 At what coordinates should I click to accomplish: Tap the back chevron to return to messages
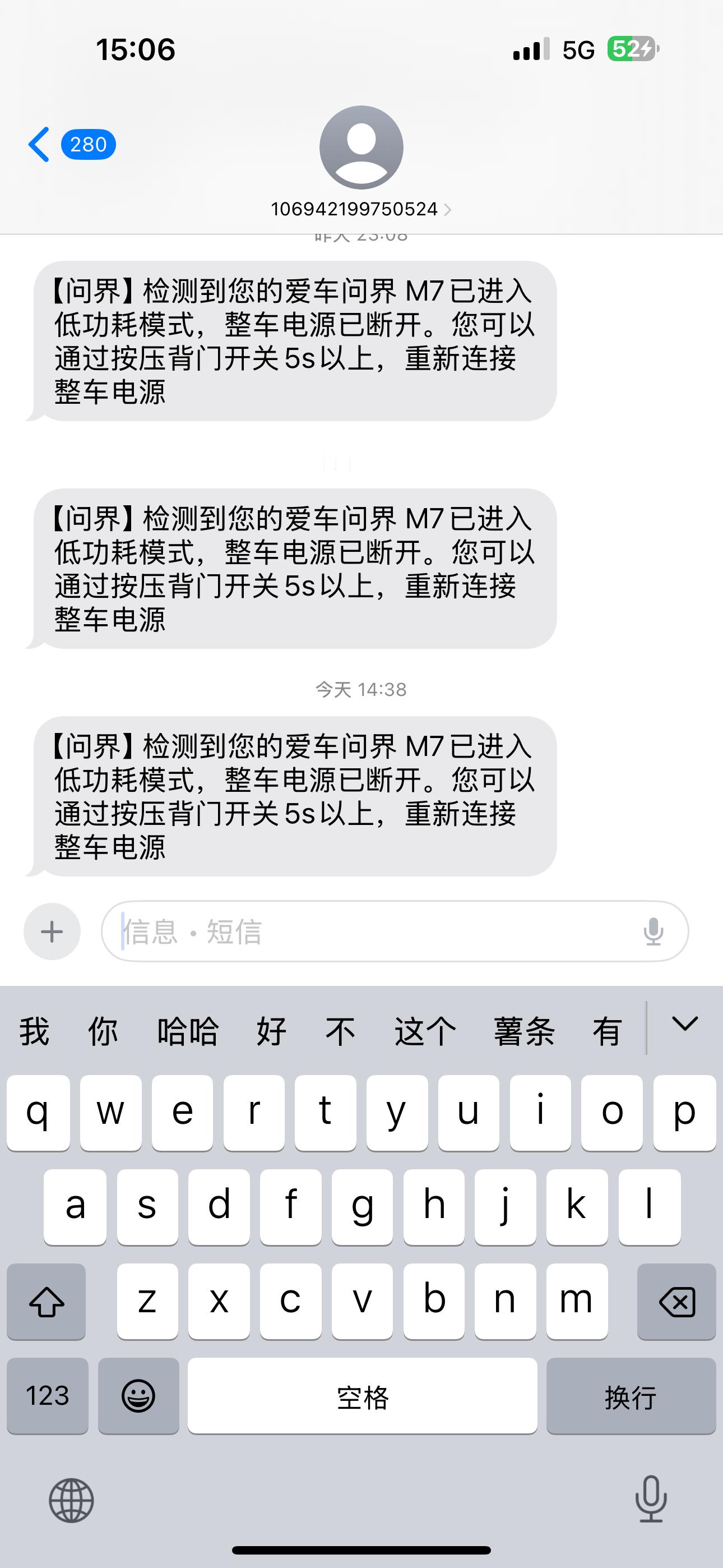pos(38,144)
